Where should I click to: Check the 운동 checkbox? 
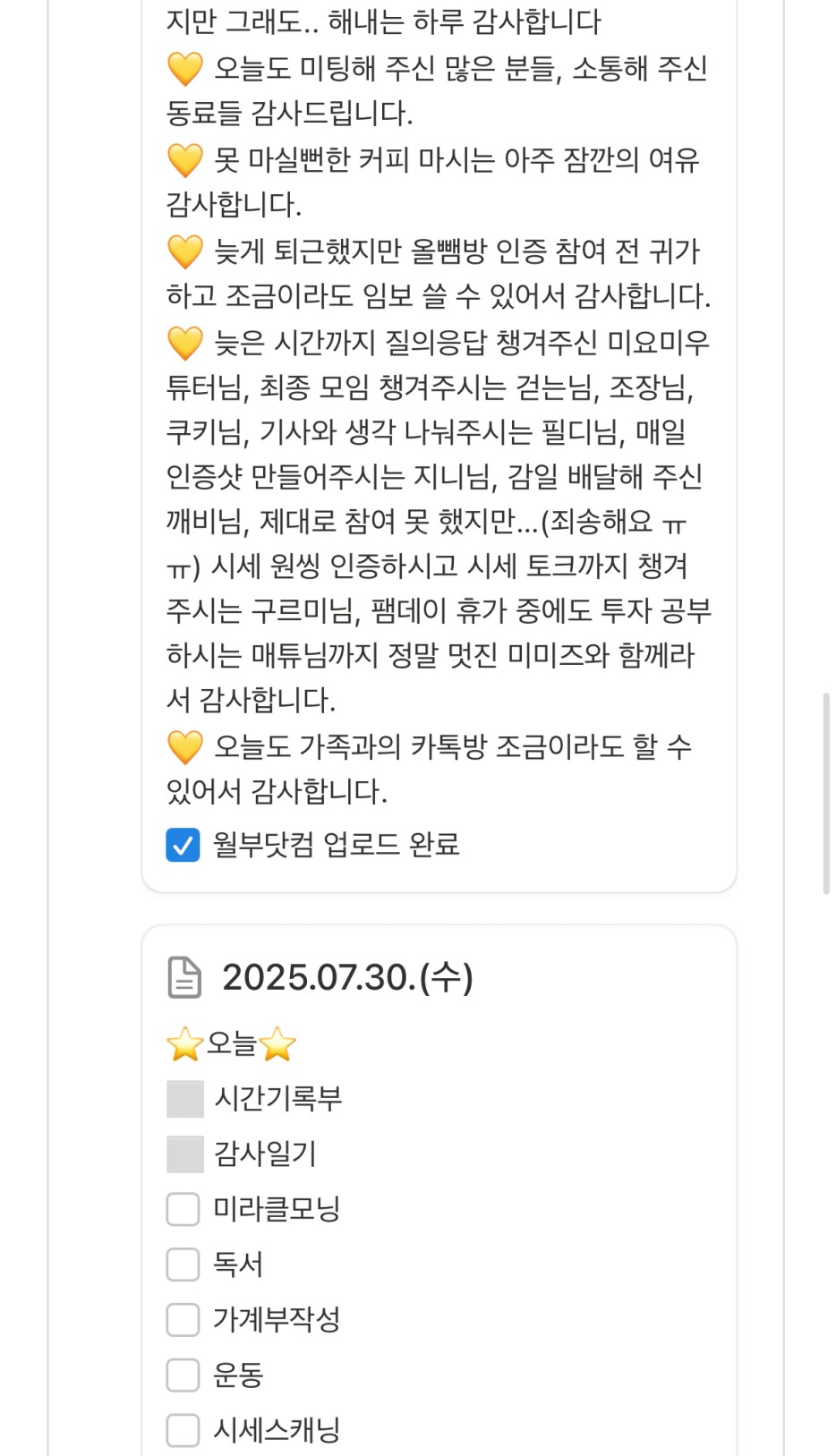(x=183, y=1375)
